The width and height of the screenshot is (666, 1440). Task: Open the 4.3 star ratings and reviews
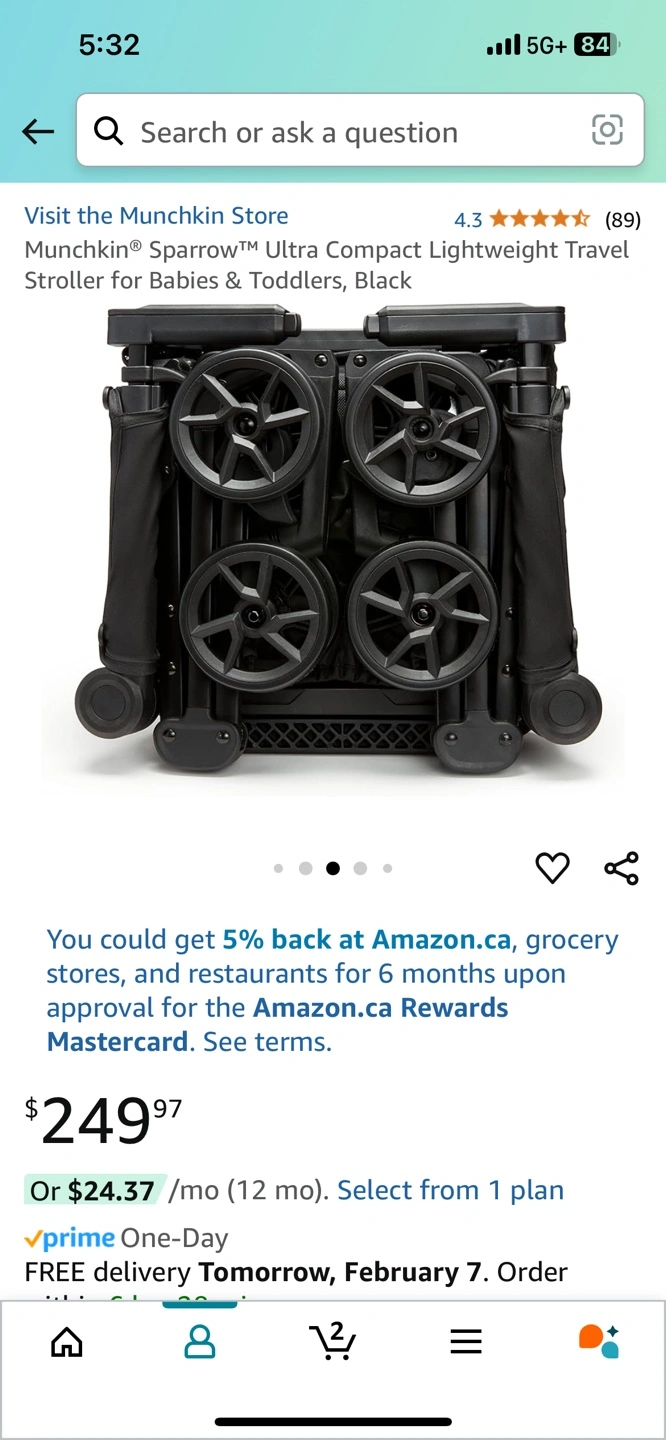coord(546,219)
